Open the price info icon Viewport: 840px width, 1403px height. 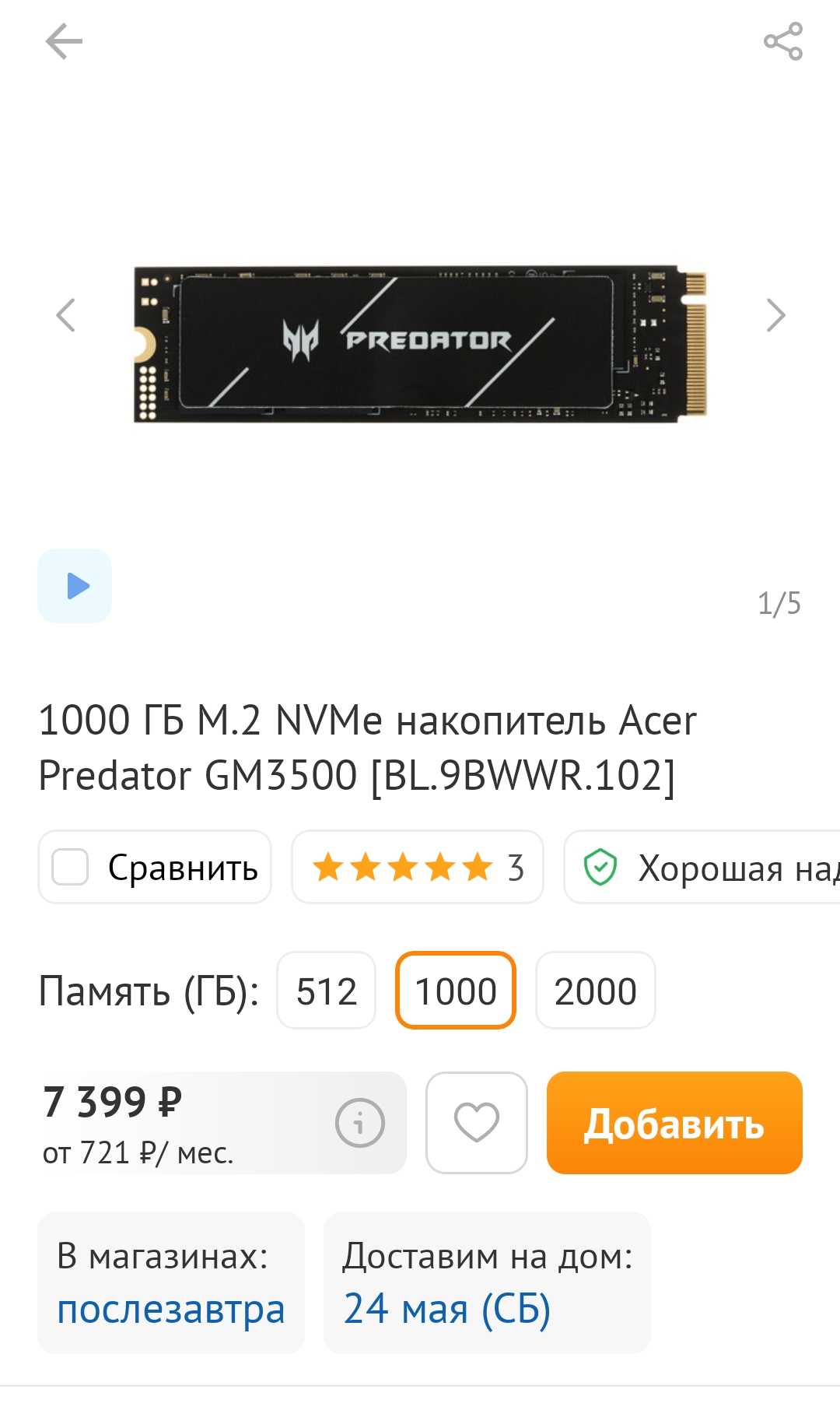[359, 1123]
